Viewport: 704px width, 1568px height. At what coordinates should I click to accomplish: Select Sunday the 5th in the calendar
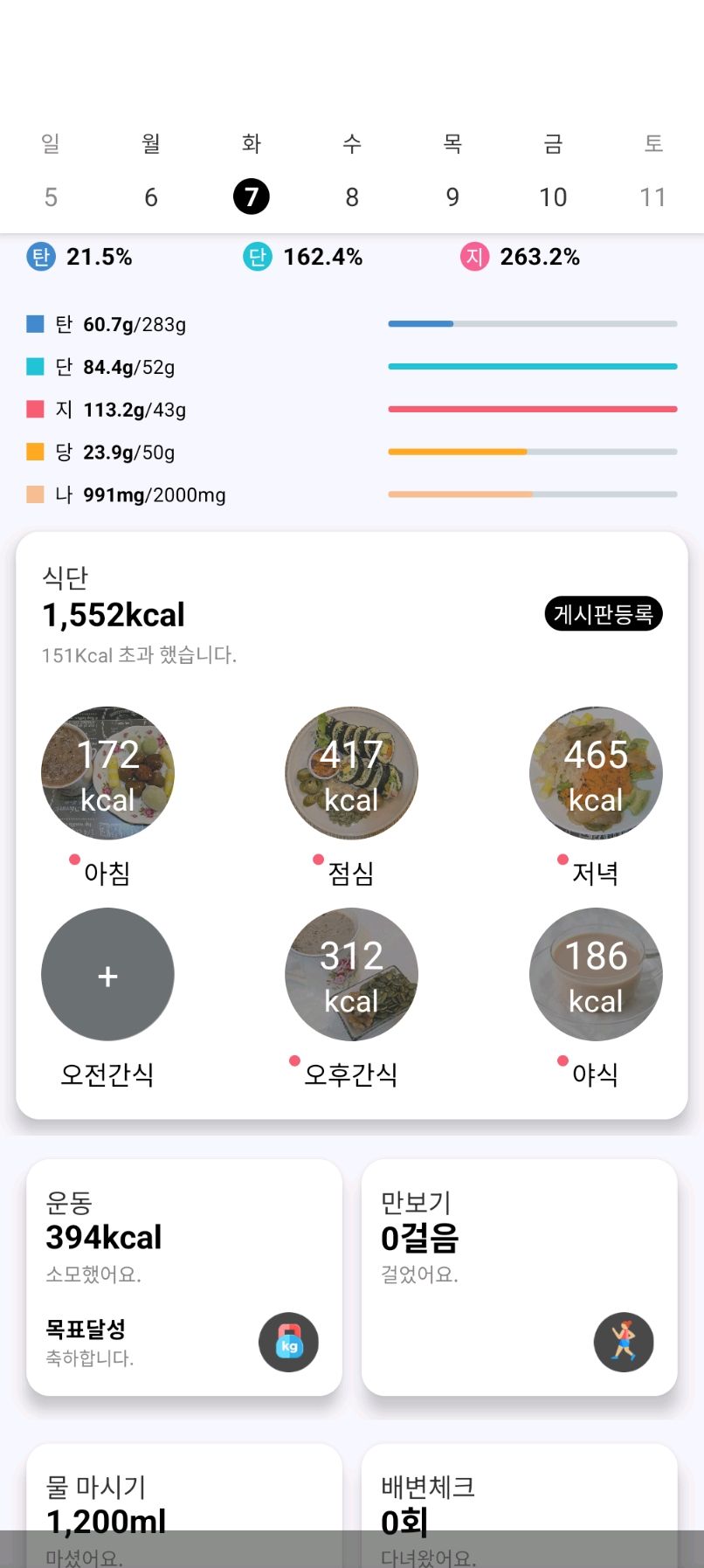tap(51, 197)
